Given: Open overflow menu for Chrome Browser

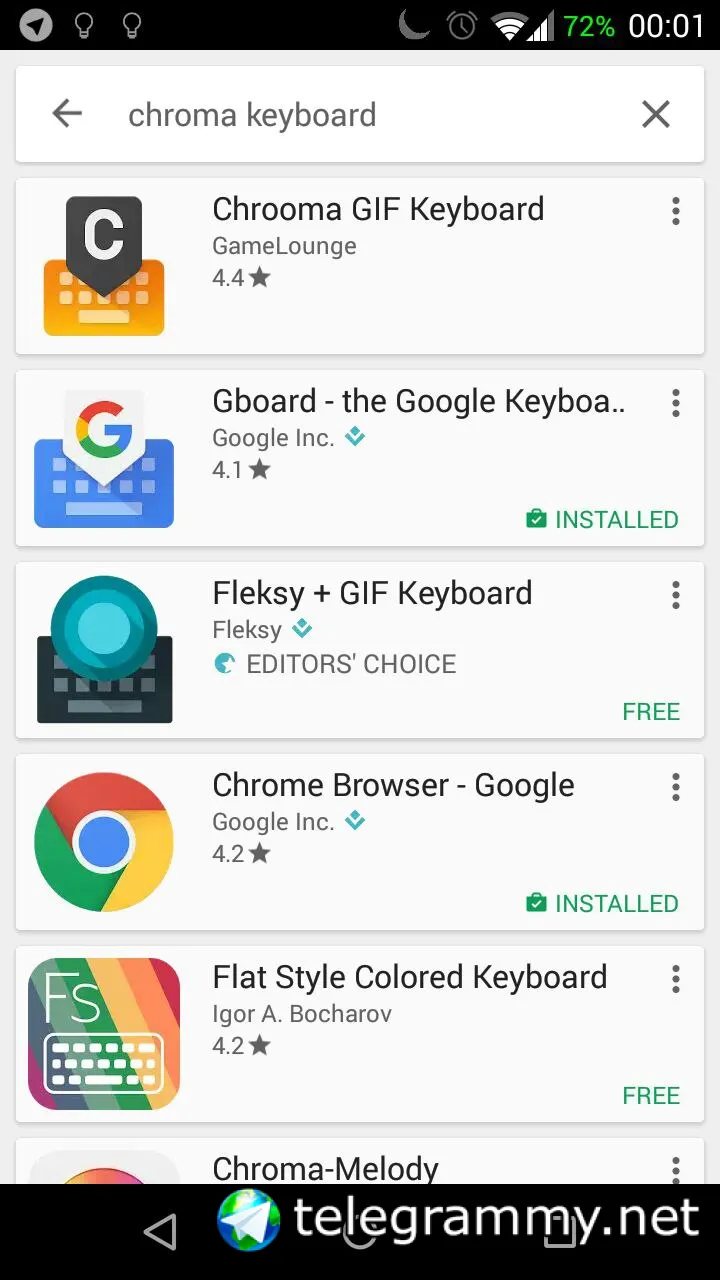Looking at the screenshot, I should coord(676,787).
